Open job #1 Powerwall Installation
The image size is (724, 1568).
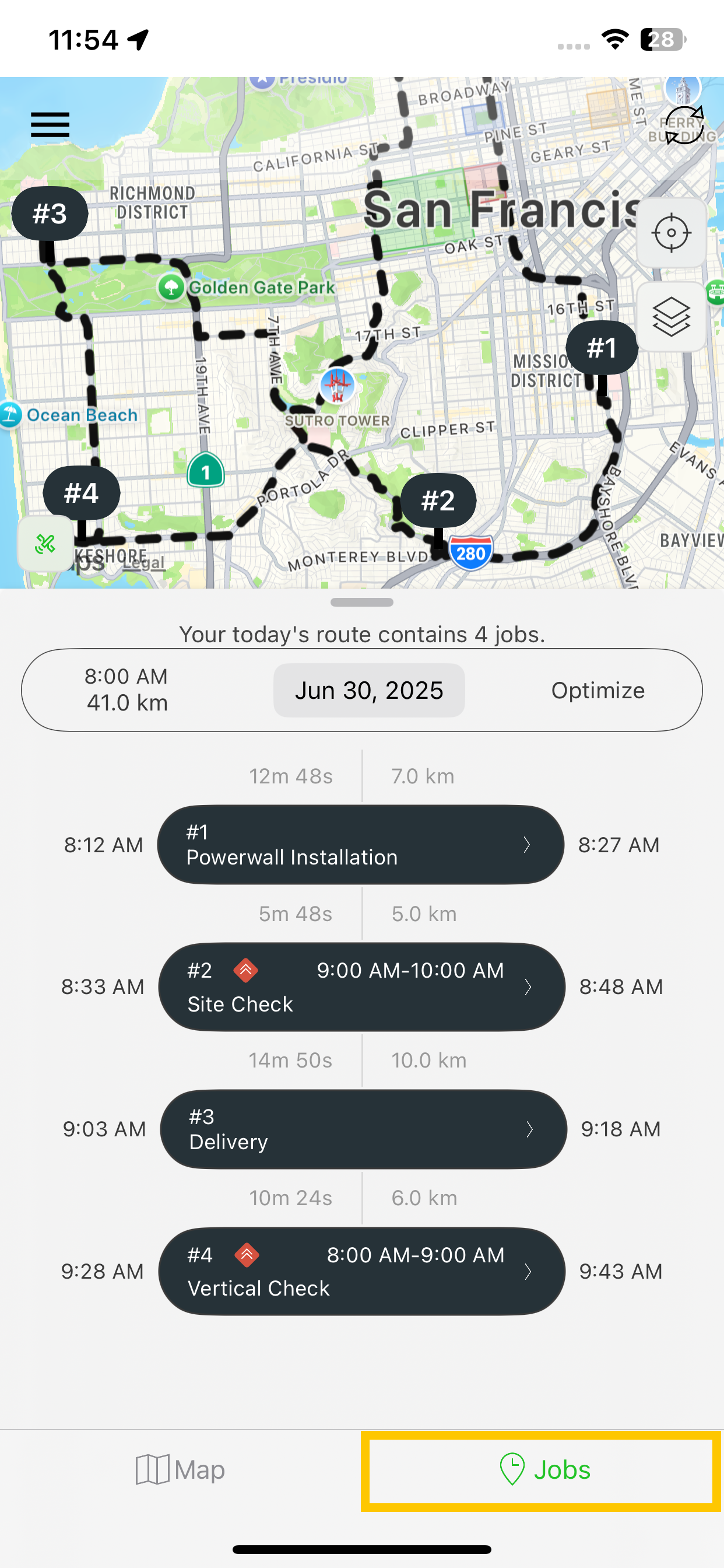click(x=360, y=844)
